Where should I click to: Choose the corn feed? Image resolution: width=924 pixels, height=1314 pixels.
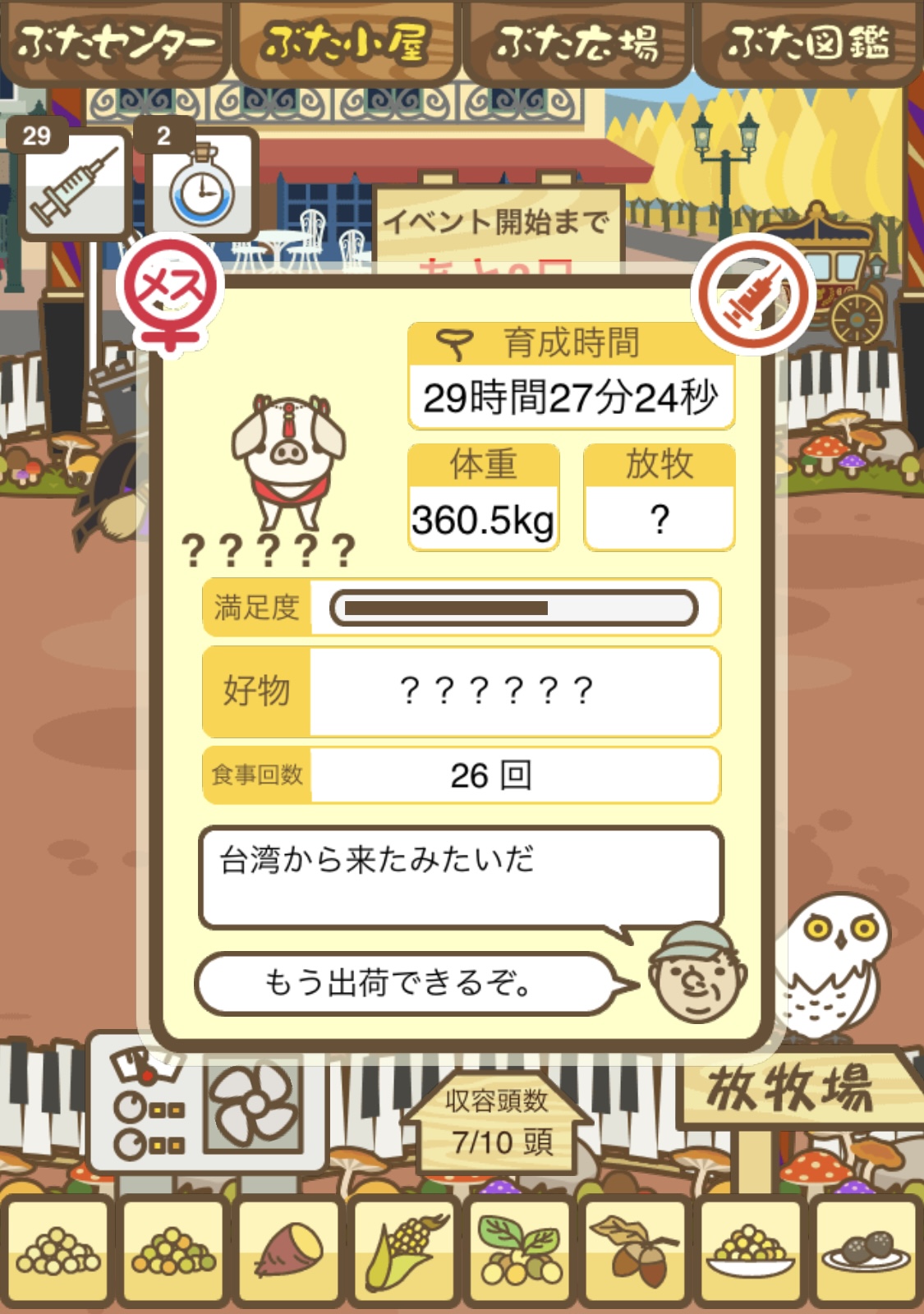(404, 1250)
